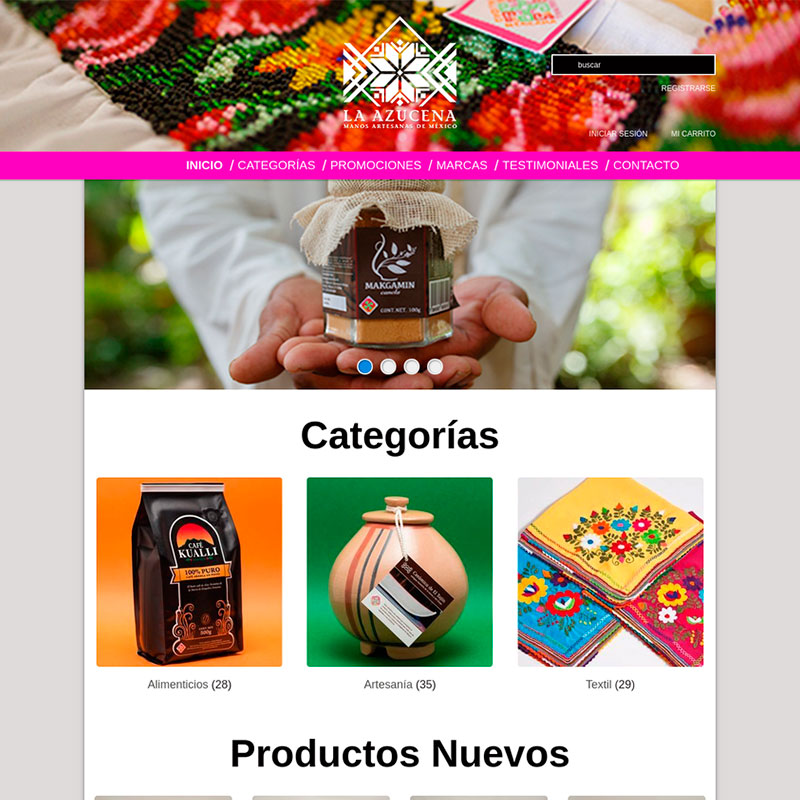Open the Contacto menu item

[x=646, y=166]
